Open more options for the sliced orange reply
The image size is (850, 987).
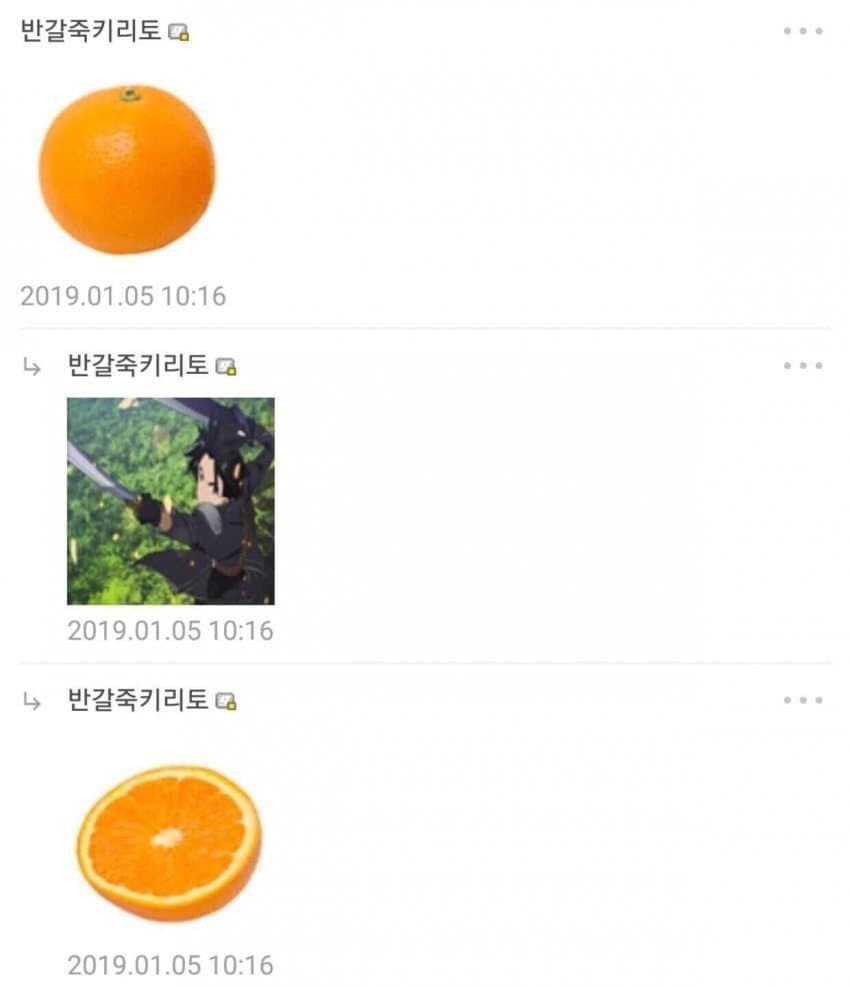point(803,700)
